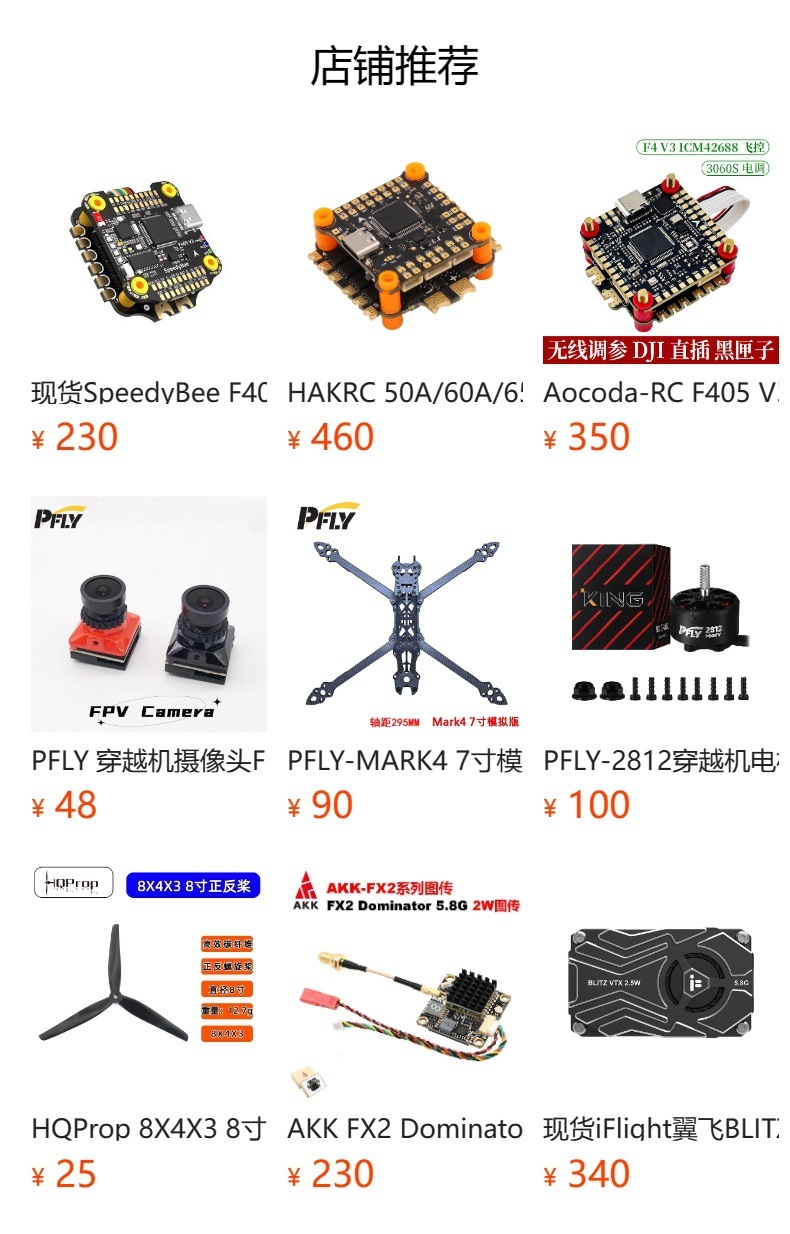Open the Aocoda-RC F405 product card
The image size is (790, 1234).
click(x=661, y=246)
